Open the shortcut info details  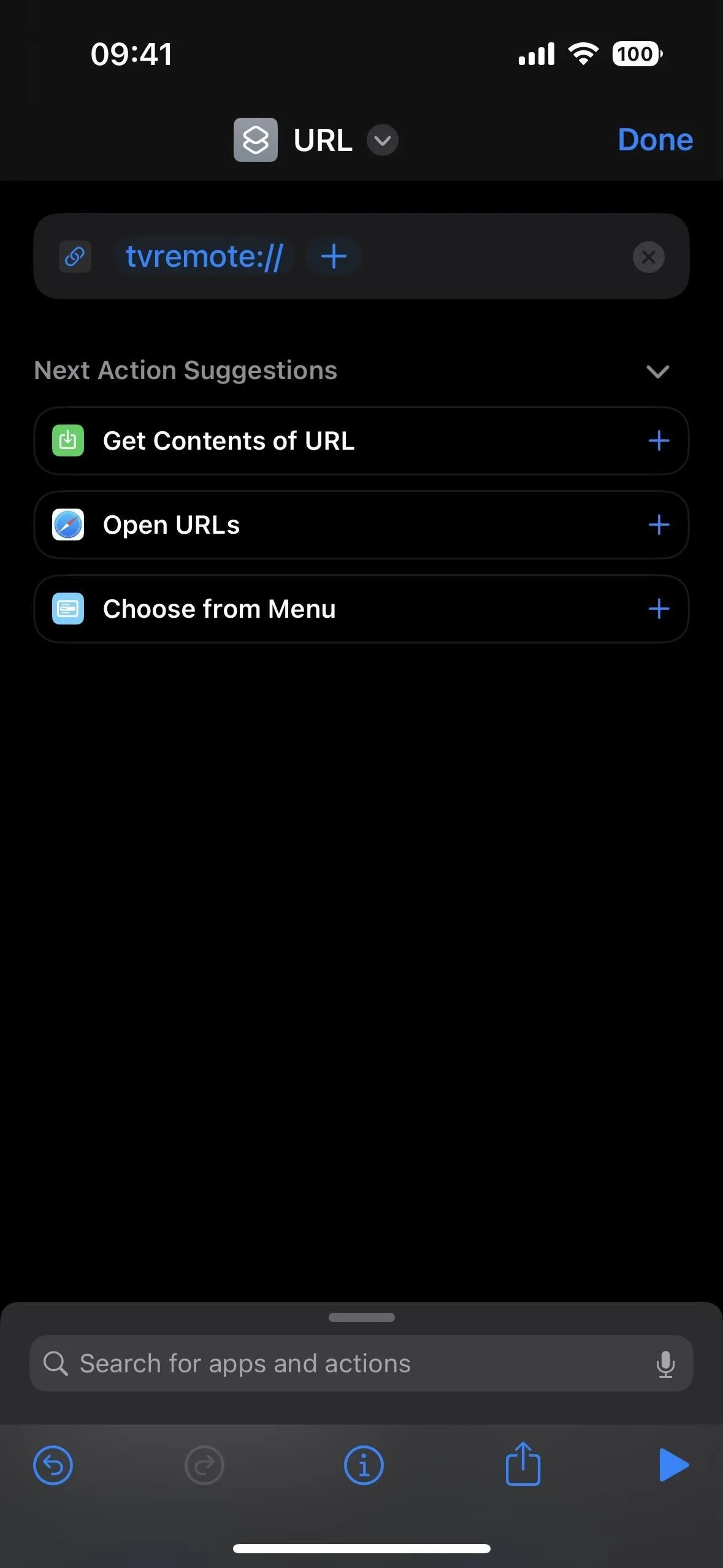point(364,1466)
